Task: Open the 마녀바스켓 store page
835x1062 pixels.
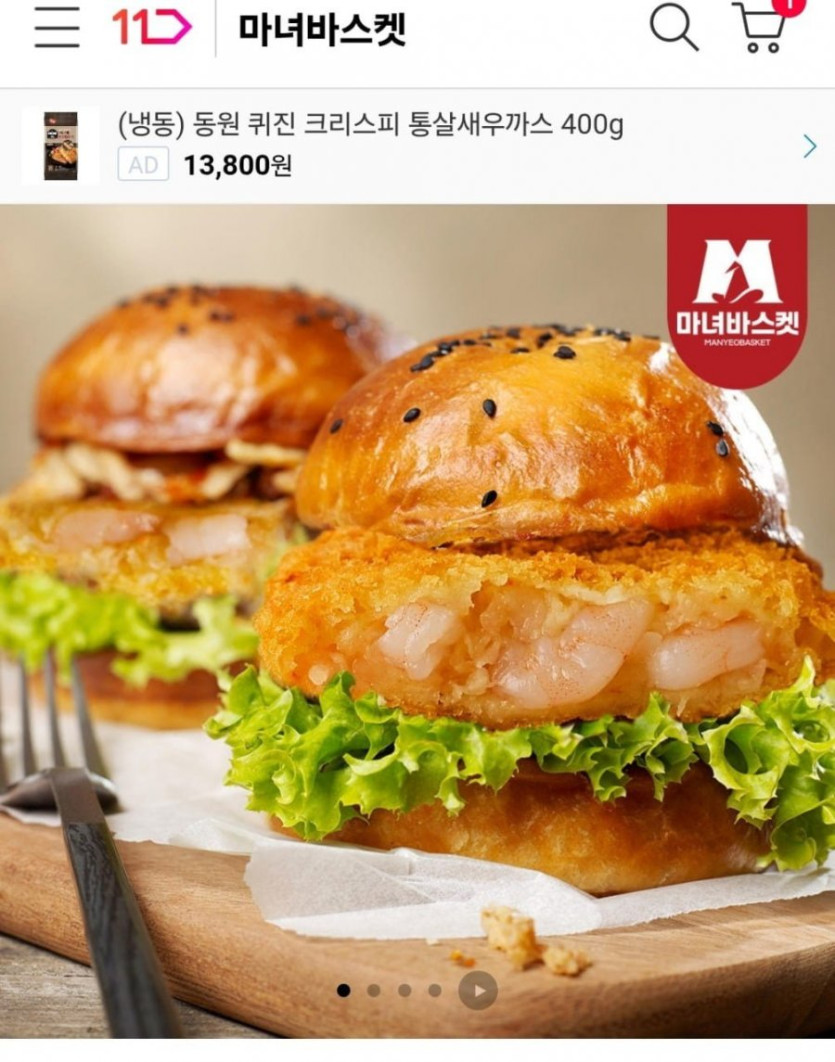Action: click(321, 29)
